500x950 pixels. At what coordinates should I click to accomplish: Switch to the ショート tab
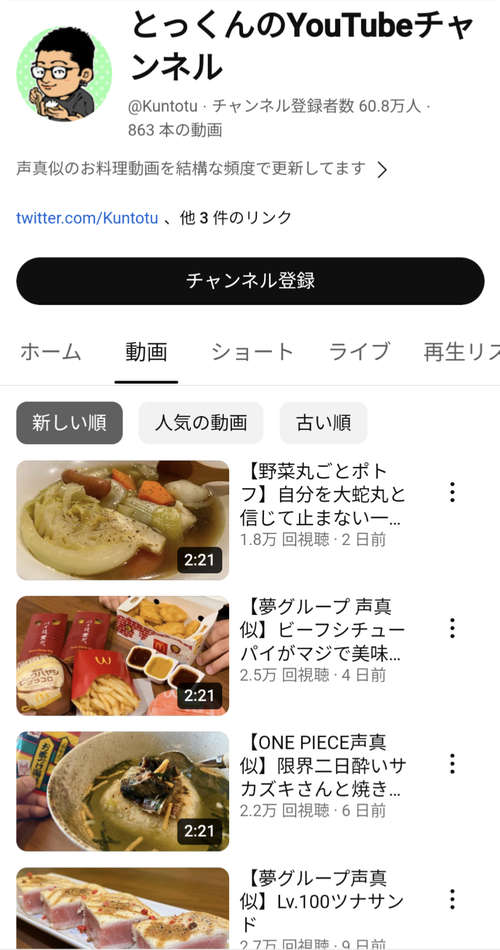pyautogui.click(x=252, y=352)
